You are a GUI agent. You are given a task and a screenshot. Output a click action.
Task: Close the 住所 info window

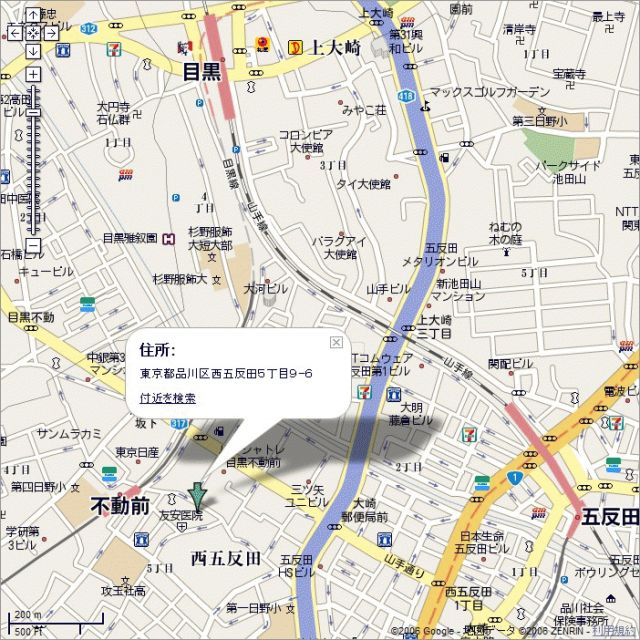click(x=336, y=342)
